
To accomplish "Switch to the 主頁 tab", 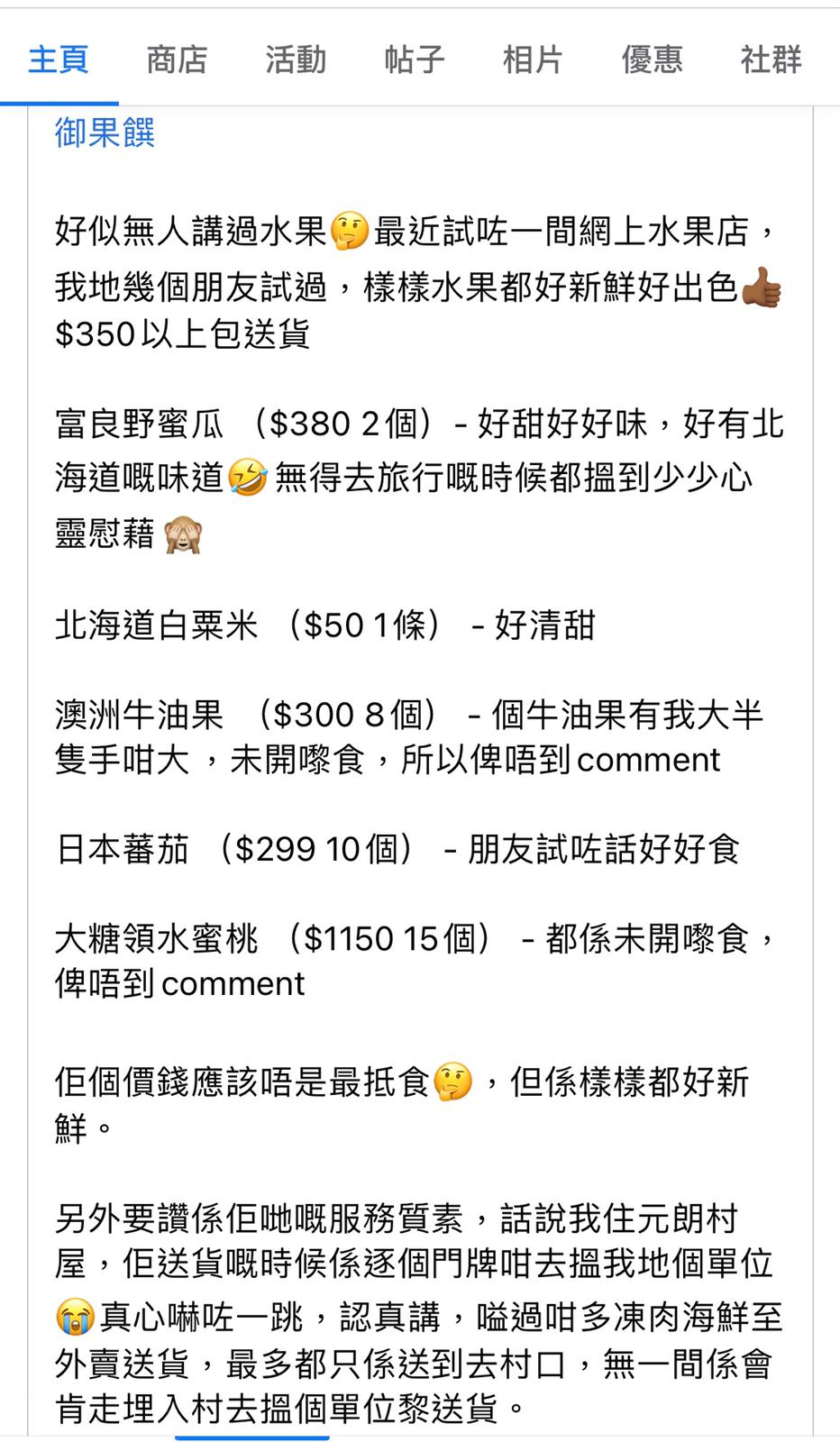I will point(59,60).
